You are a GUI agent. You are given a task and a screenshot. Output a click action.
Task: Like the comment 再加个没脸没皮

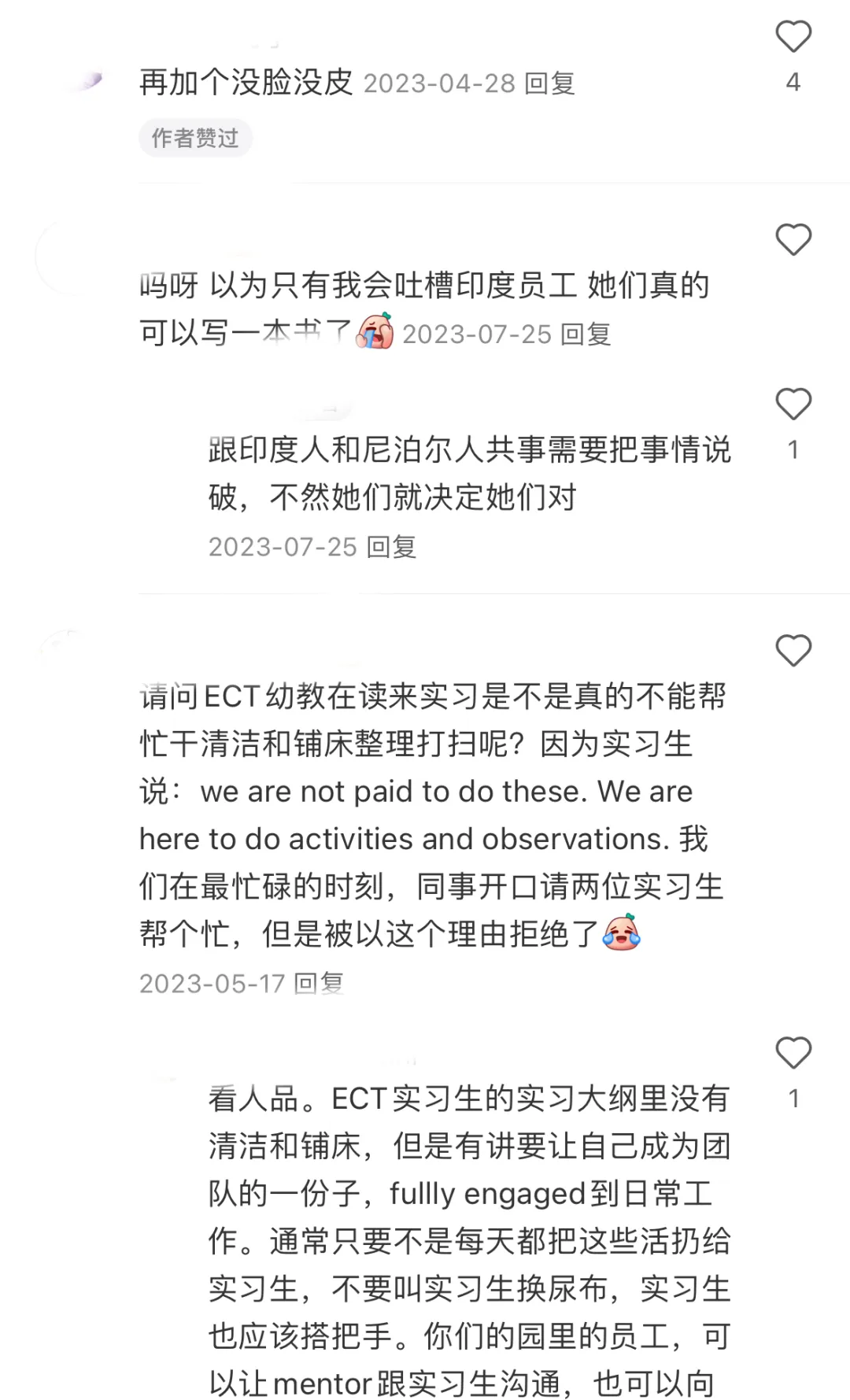click(793, 37)
